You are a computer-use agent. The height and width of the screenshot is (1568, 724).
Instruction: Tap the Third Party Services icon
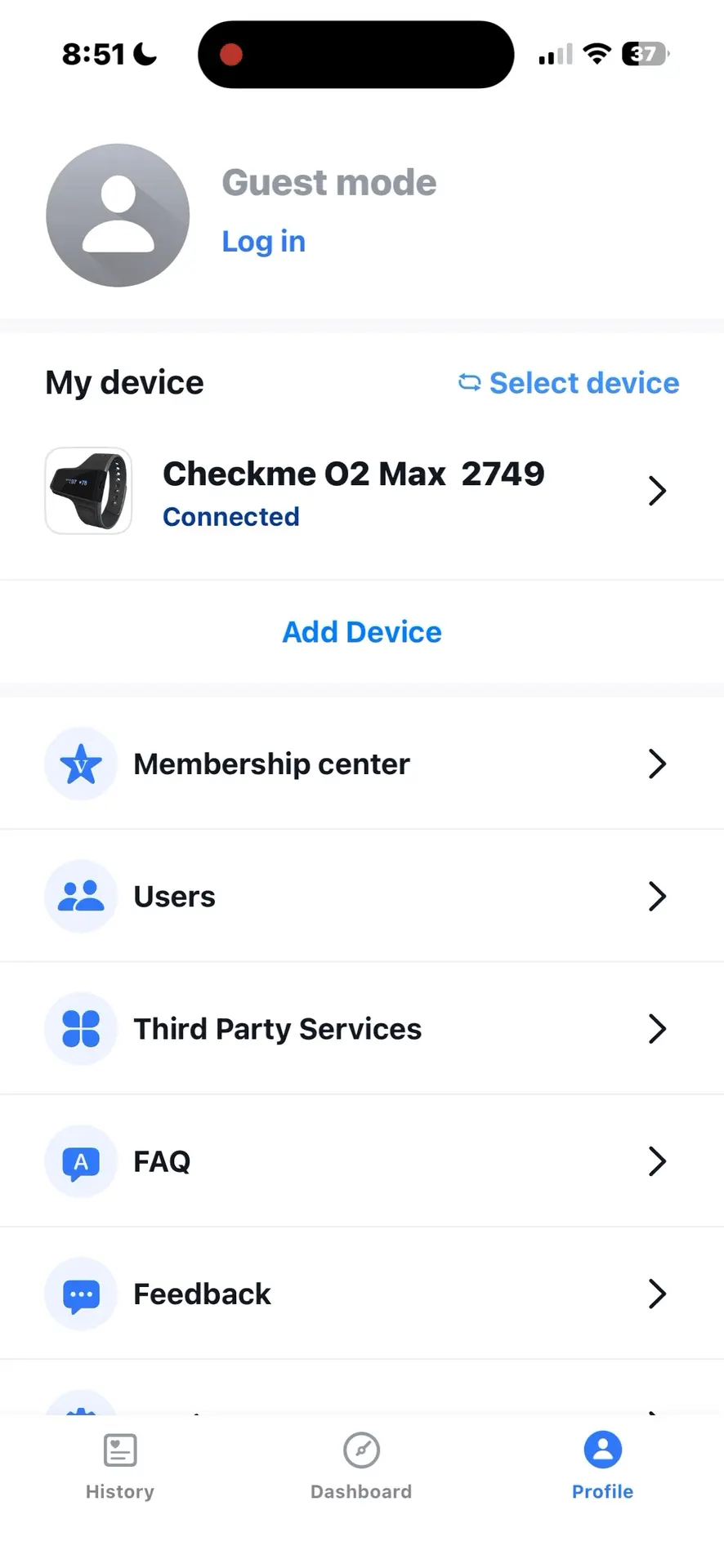tap(81, 1028)
